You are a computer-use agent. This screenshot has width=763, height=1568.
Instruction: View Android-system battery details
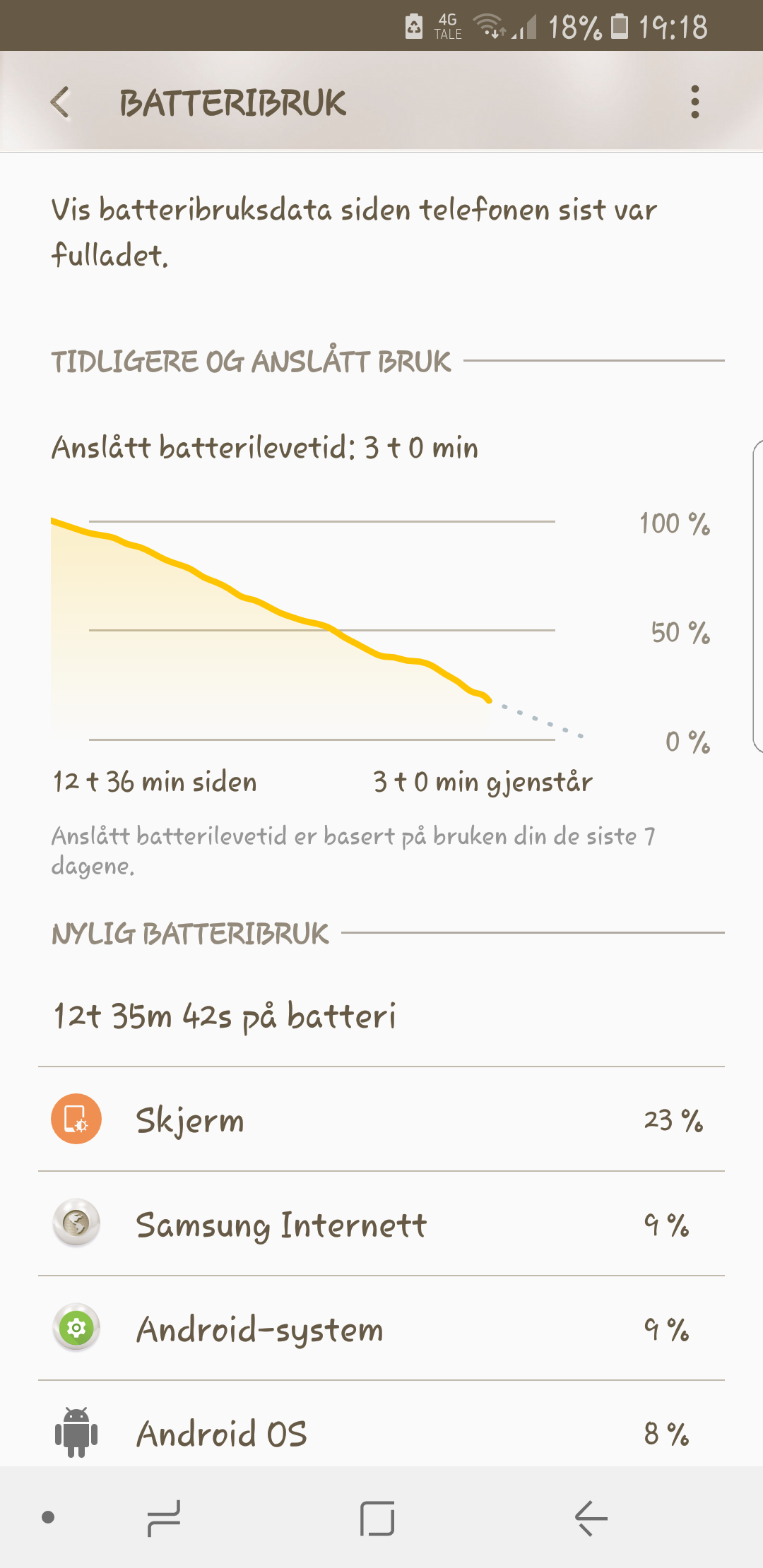(x=381, y=1329)
